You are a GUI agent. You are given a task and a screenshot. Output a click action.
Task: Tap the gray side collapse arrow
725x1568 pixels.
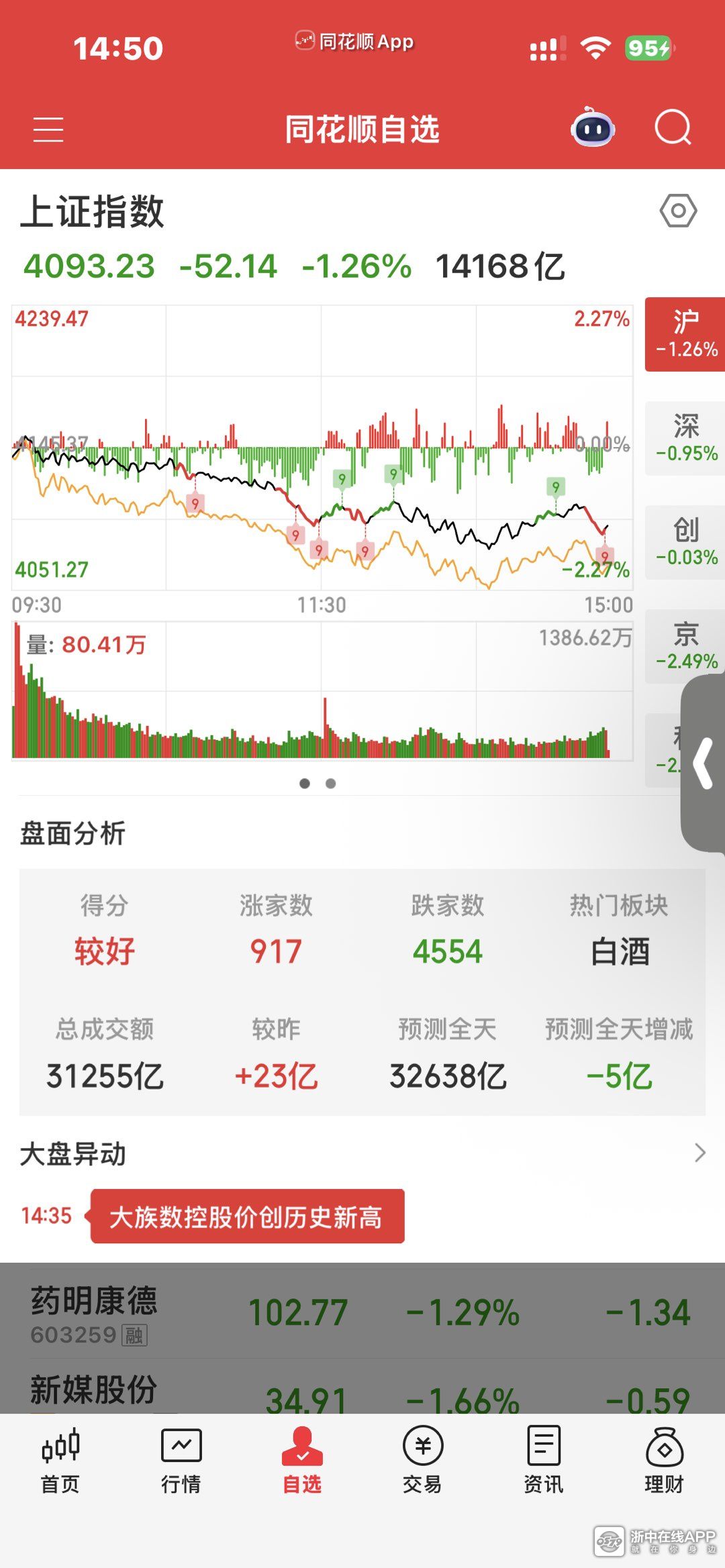pyautogui.click(x=704, y=764)
